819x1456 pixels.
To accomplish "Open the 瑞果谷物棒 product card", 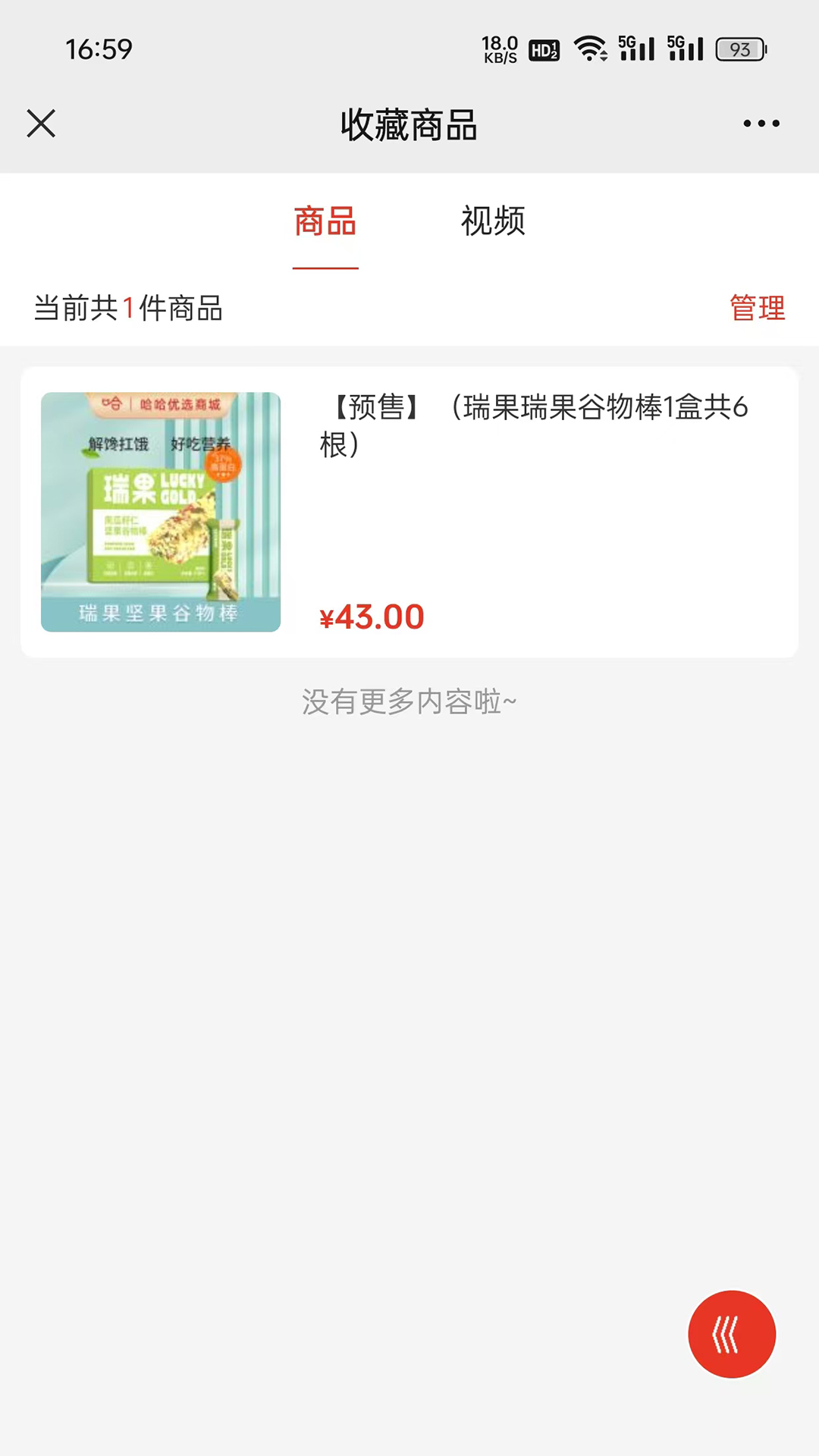I will click(409, 512).
